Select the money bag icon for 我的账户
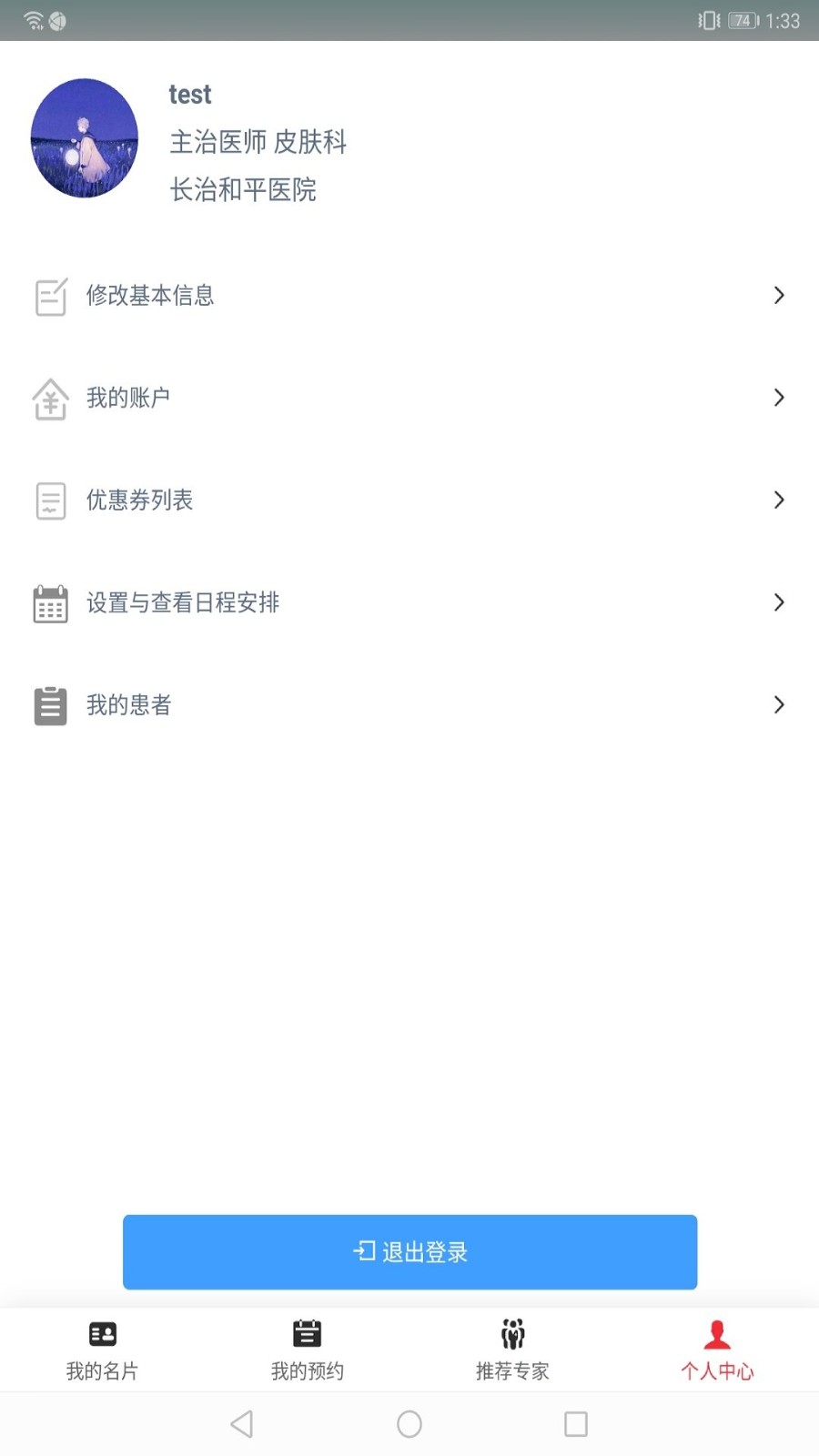This screenshot has height=1456, width=819. point(50,398)
